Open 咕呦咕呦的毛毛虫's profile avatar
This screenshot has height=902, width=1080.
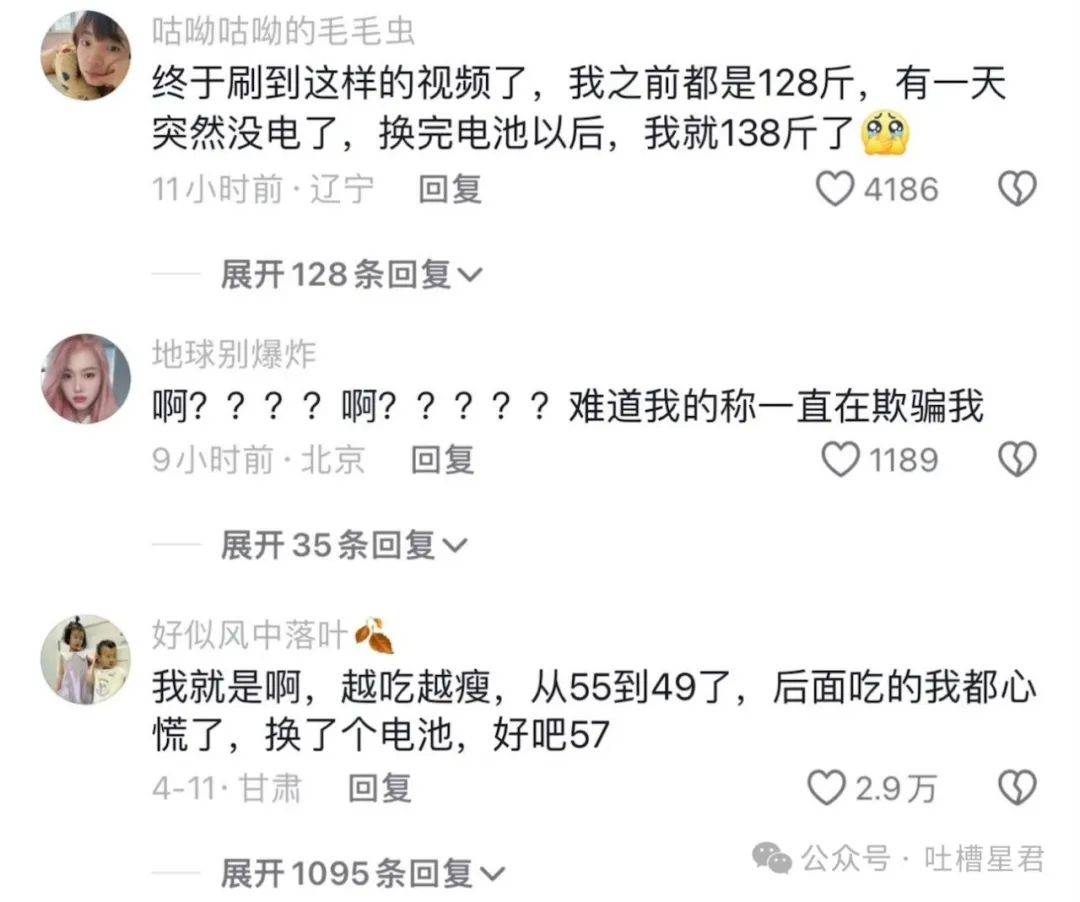(x=86, y=56)
